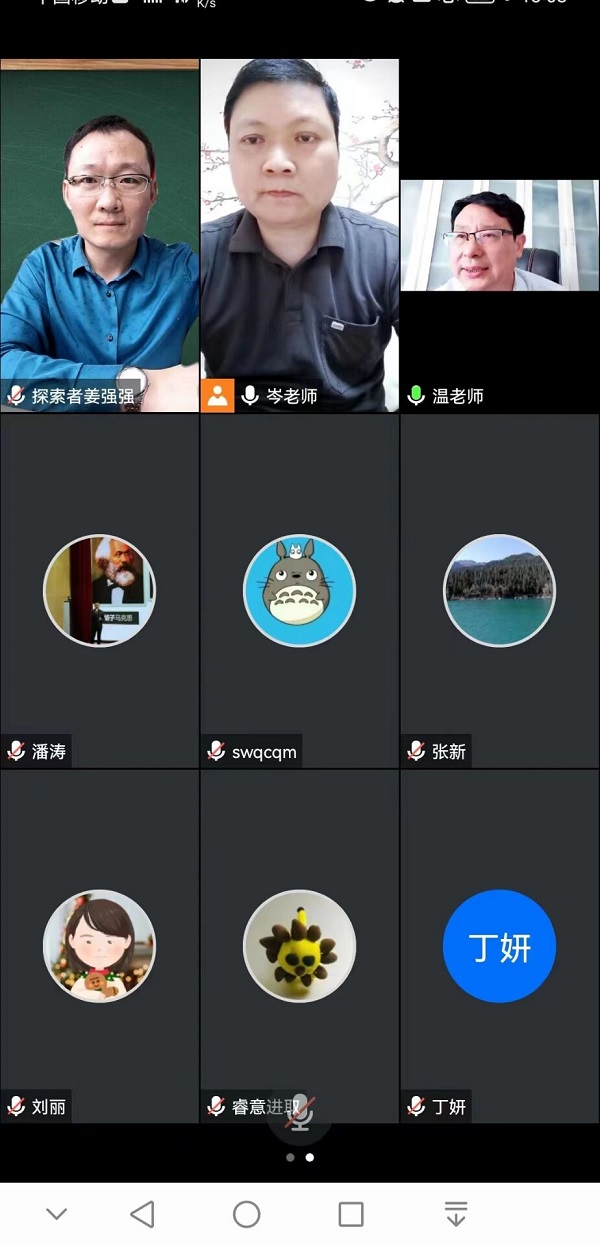The height and width of the screenshot is (1246, 600).
Task: Open 刘丽's participant tile
Action: pos(99,945)
